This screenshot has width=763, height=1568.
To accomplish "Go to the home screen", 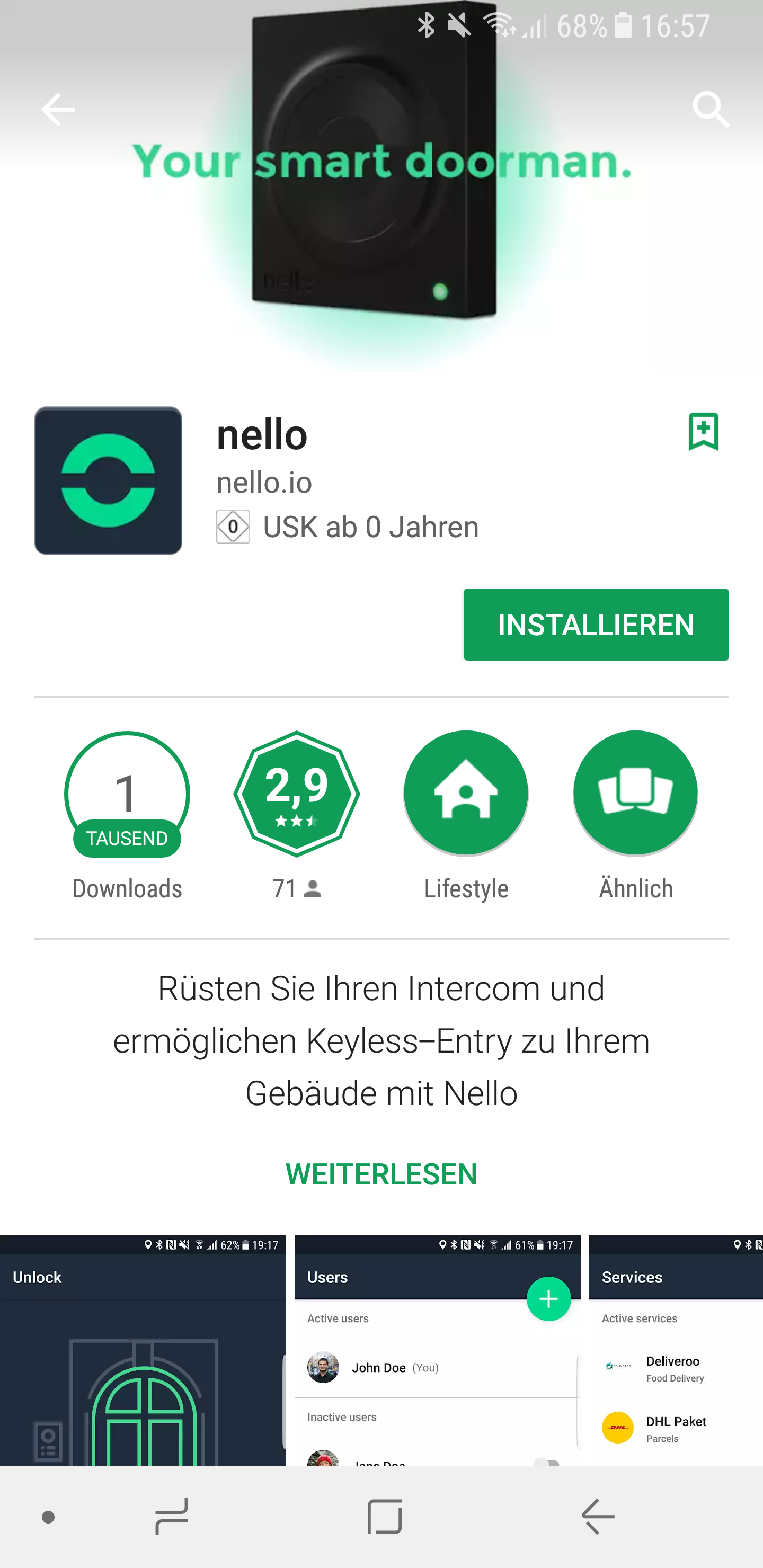I will point(385,1516).
